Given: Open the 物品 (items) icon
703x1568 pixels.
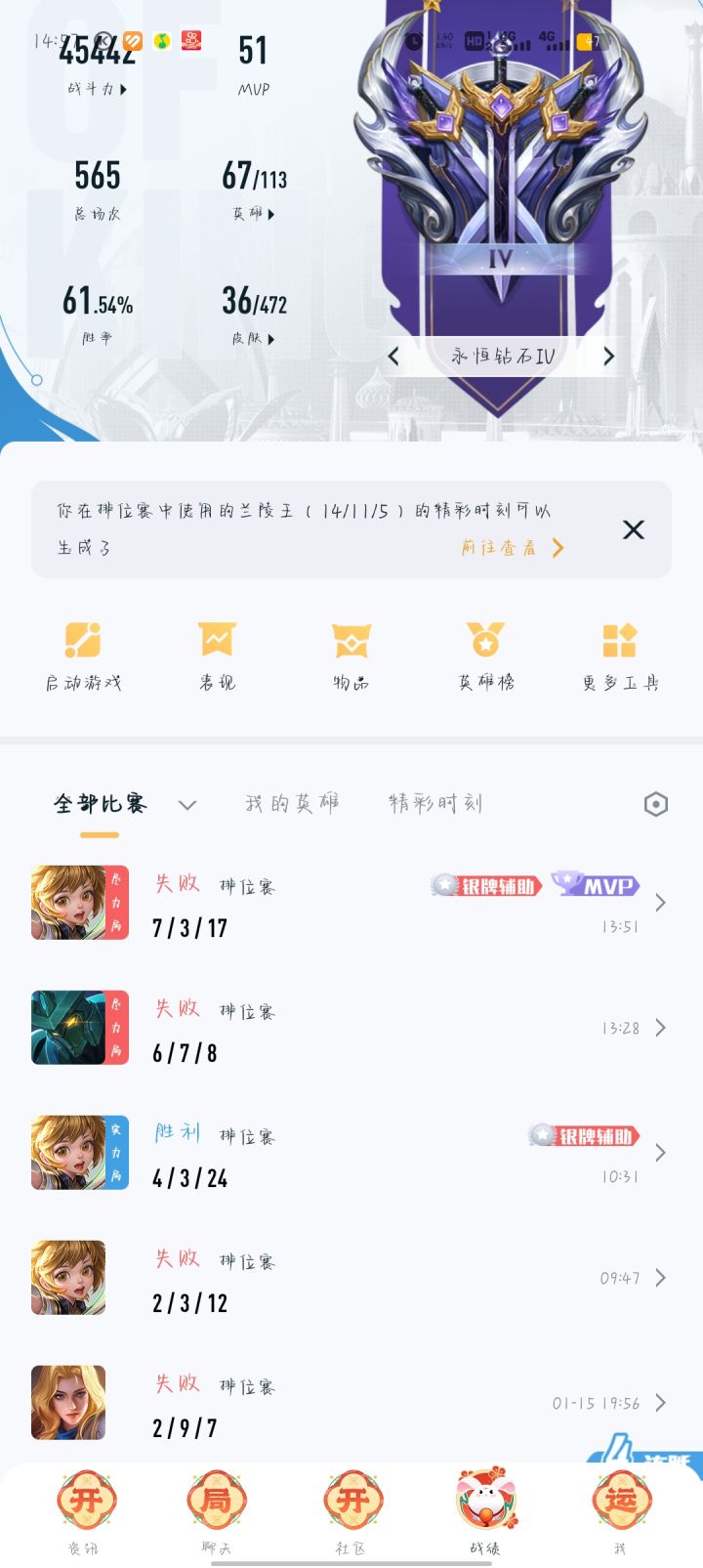Looking at the screenshot, I should pyautogui.click(x=351, y=645).
